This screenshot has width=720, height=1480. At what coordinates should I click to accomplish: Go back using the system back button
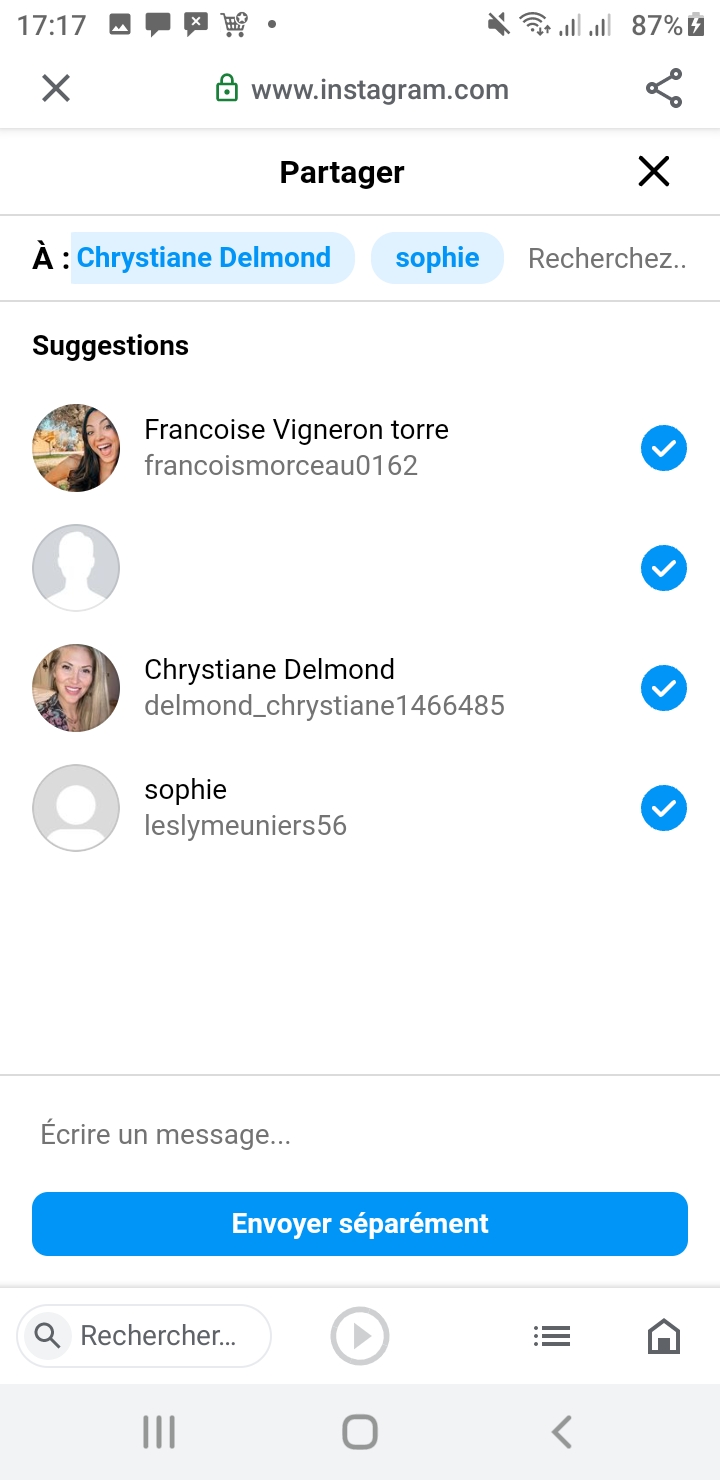coord(562,1432)
